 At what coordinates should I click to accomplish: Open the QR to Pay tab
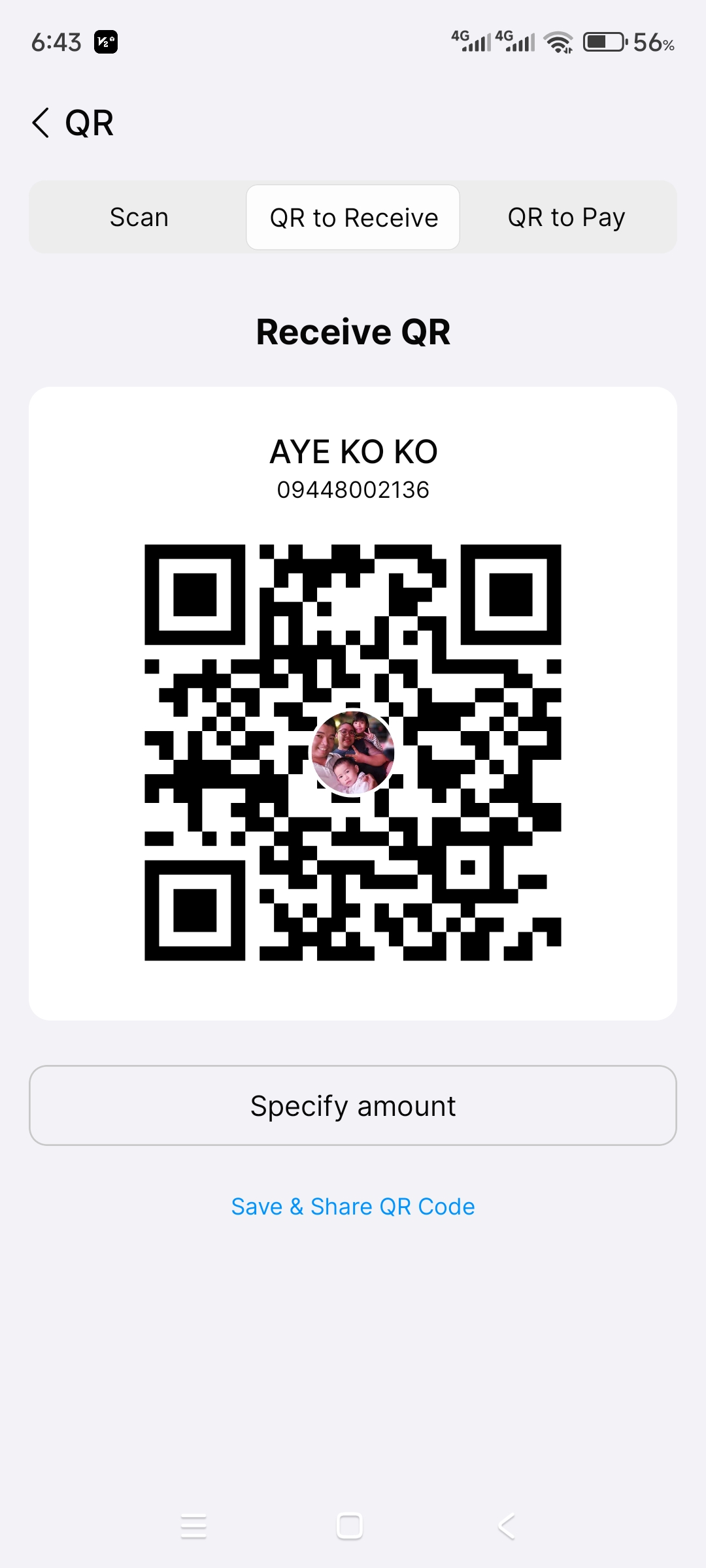pyautogui.click(x=566, y=218)
